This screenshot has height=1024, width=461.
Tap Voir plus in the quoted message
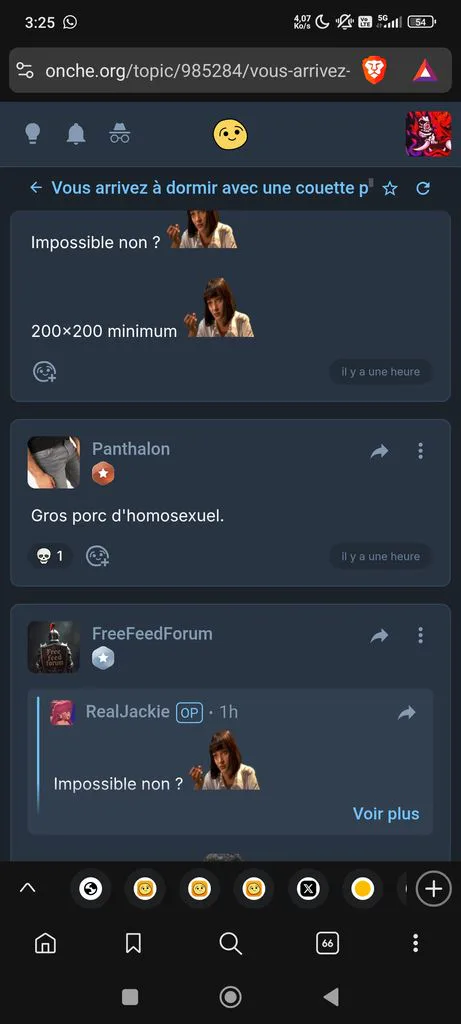coord(386,814)
